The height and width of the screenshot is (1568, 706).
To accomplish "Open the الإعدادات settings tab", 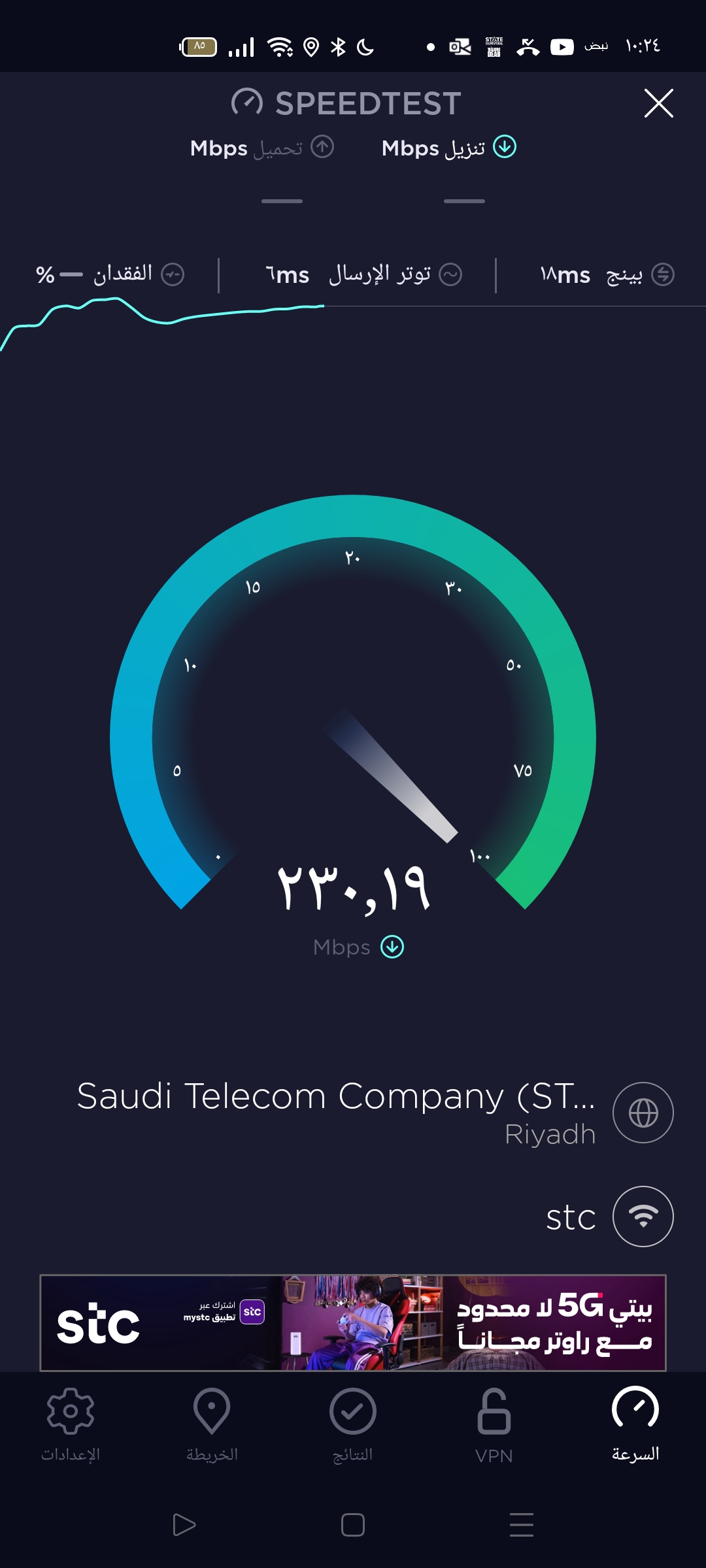I will (x=71, y=1424).
